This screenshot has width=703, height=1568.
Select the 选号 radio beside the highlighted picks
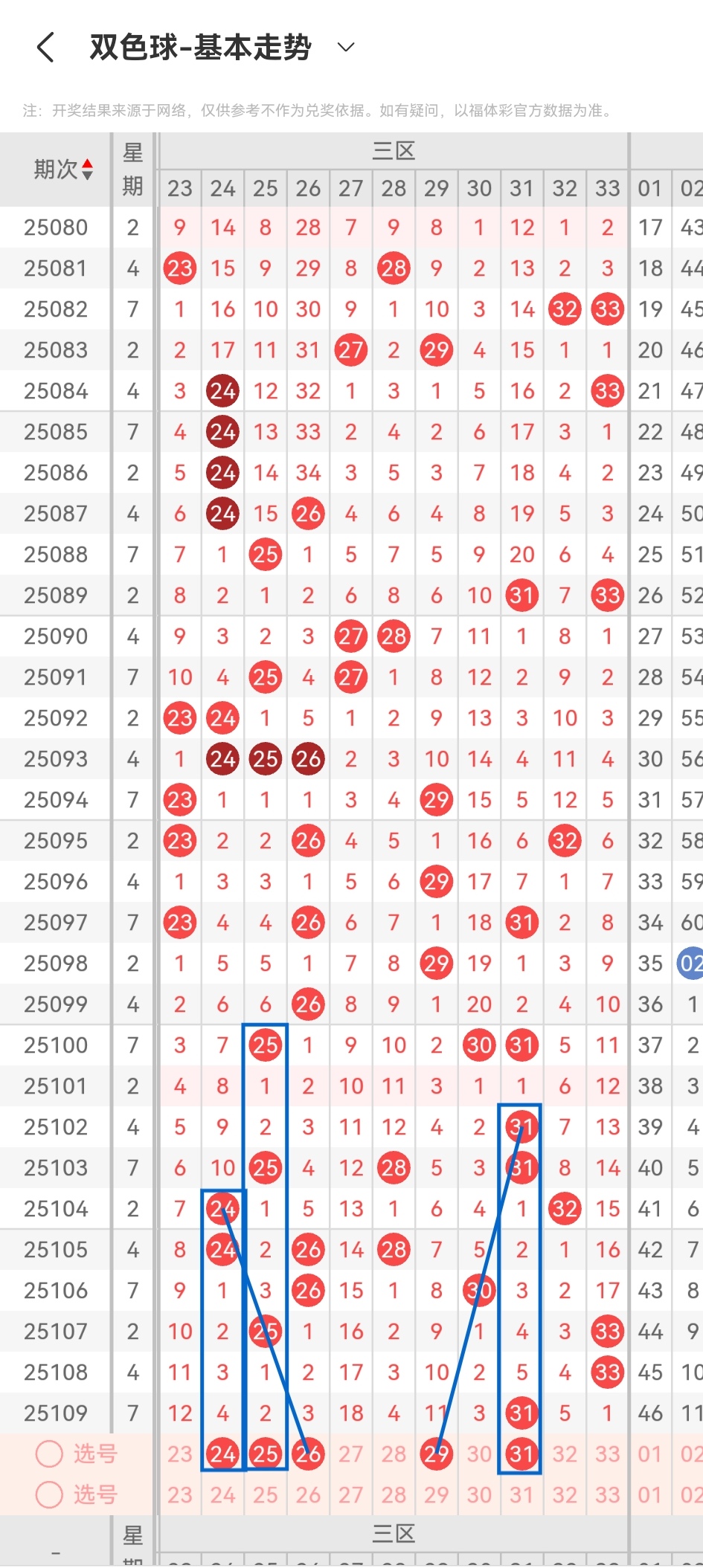point(49,1454)
